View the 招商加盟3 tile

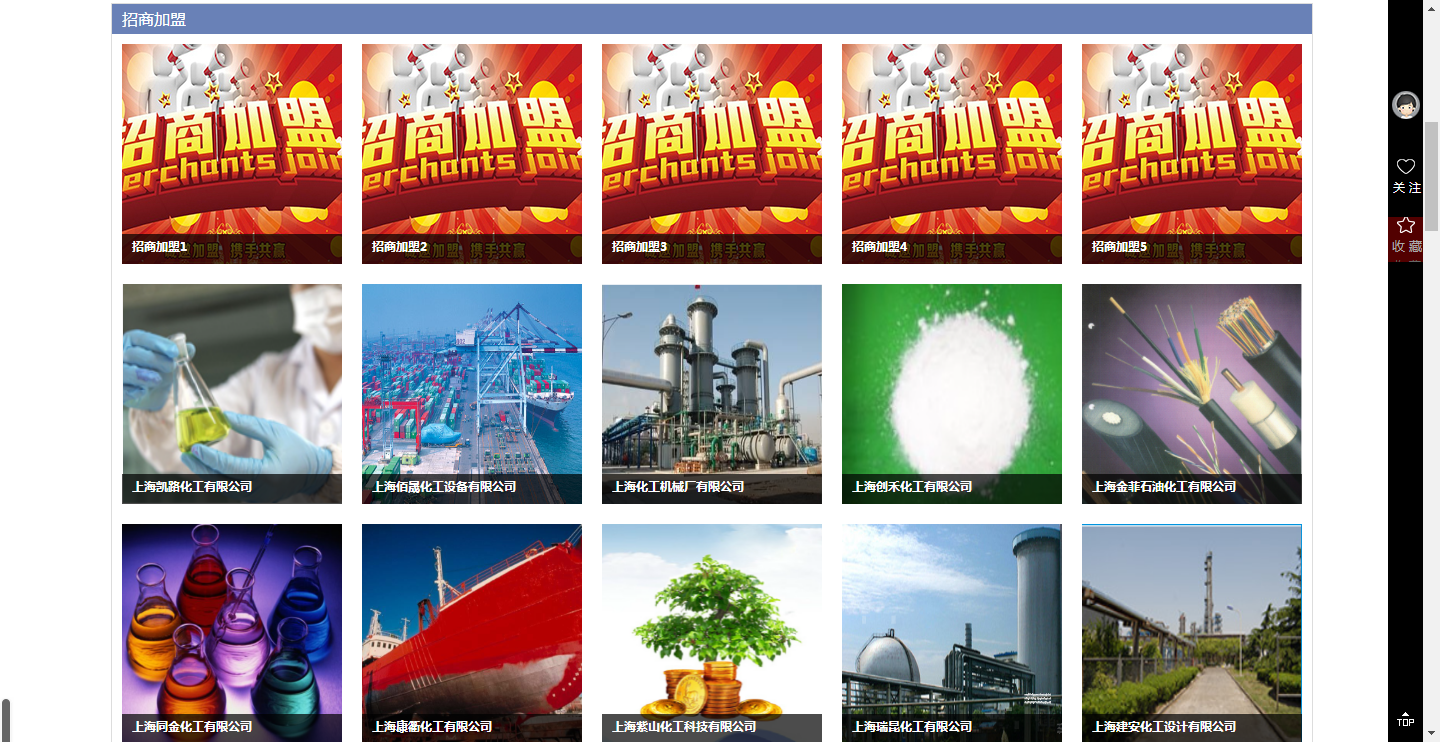[712, 154]
